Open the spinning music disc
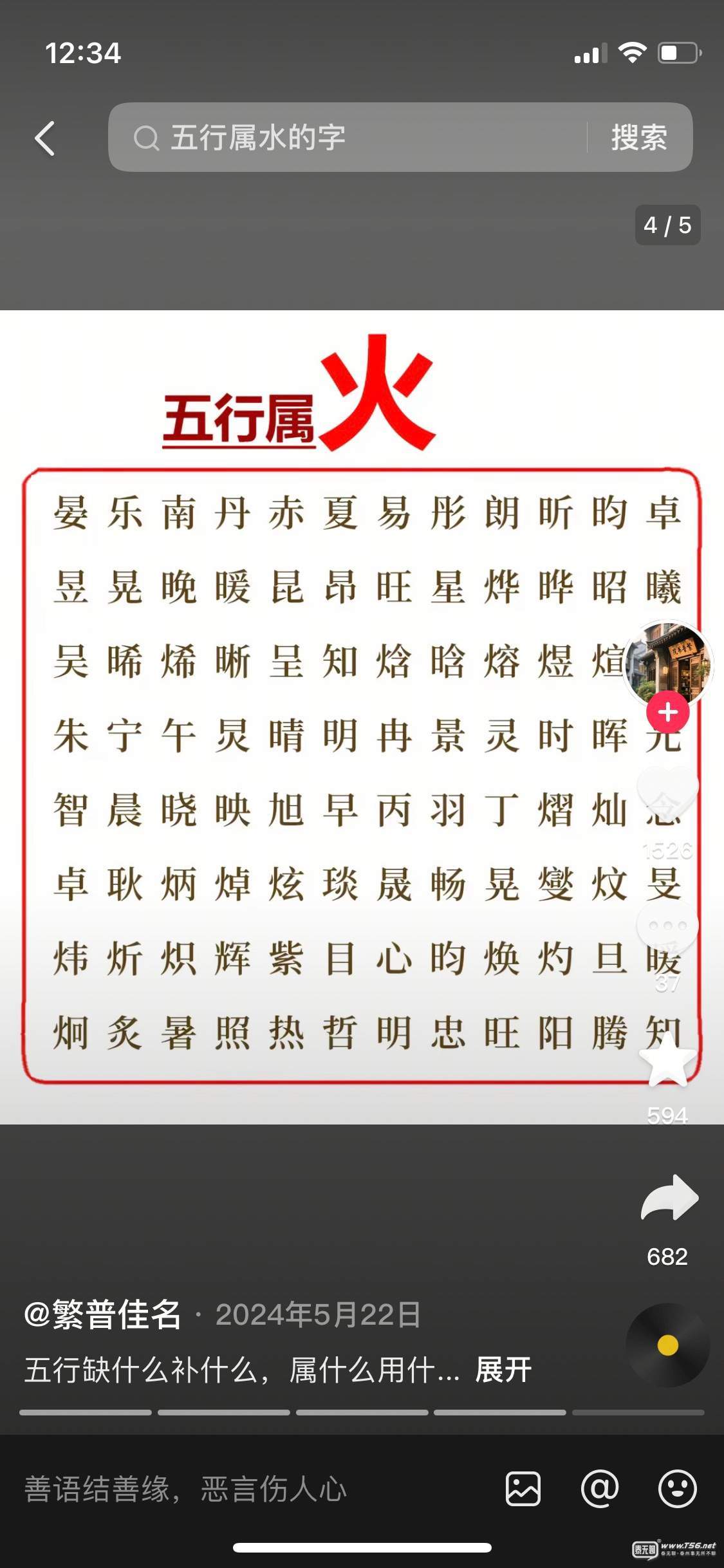The image size is (724, 1568). coord(667,1345)
